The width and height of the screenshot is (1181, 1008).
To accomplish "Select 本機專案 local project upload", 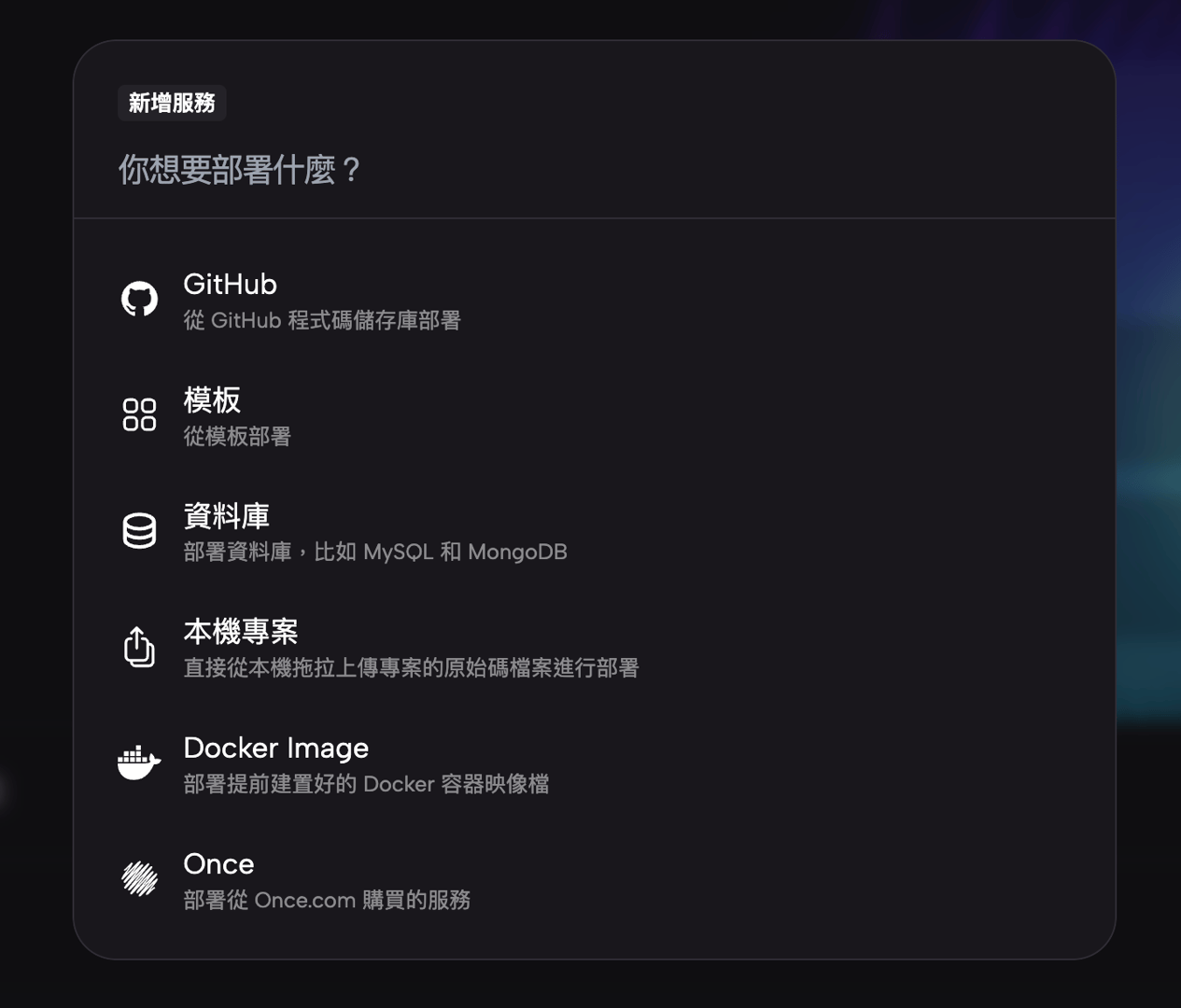I will point(410,648).
